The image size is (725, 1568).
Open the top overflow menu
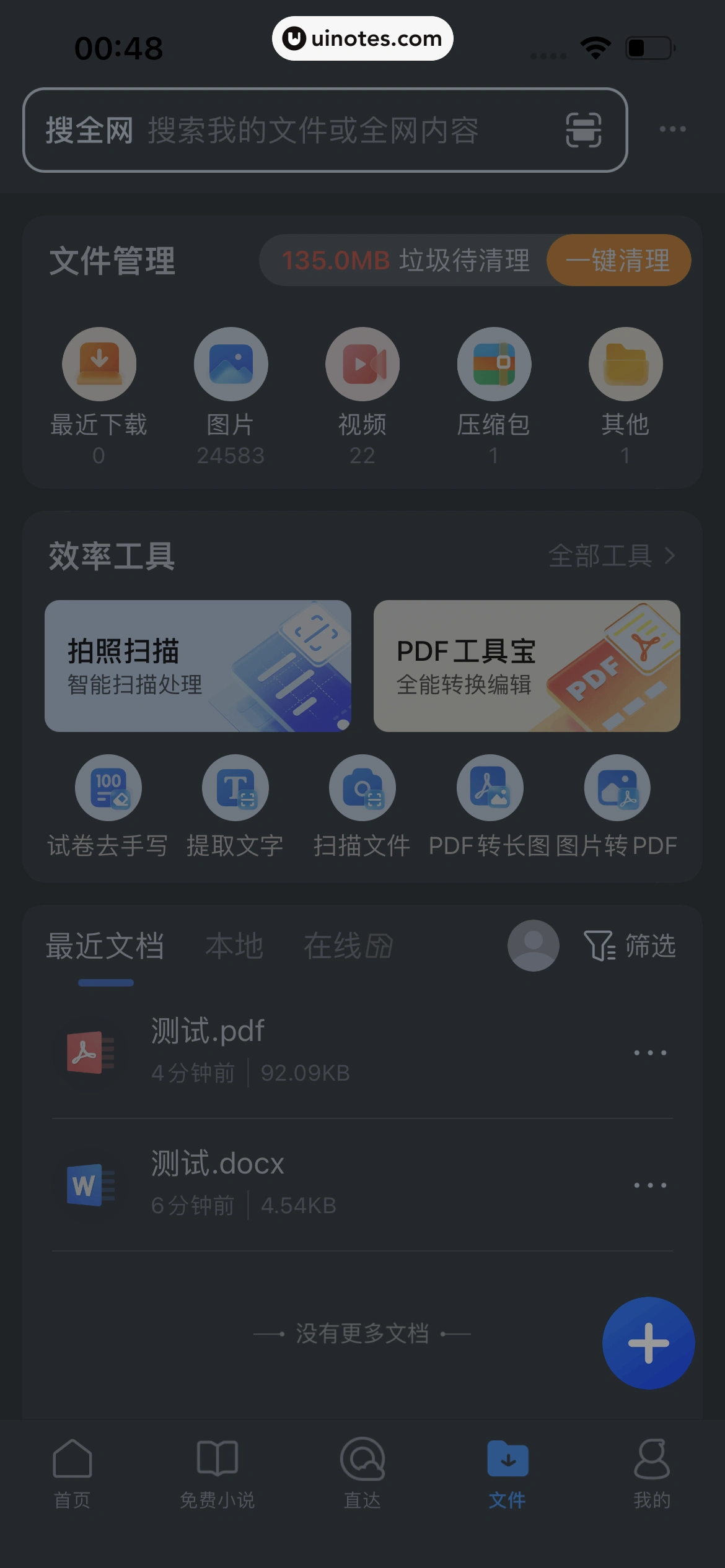click(x=672, y=129)
